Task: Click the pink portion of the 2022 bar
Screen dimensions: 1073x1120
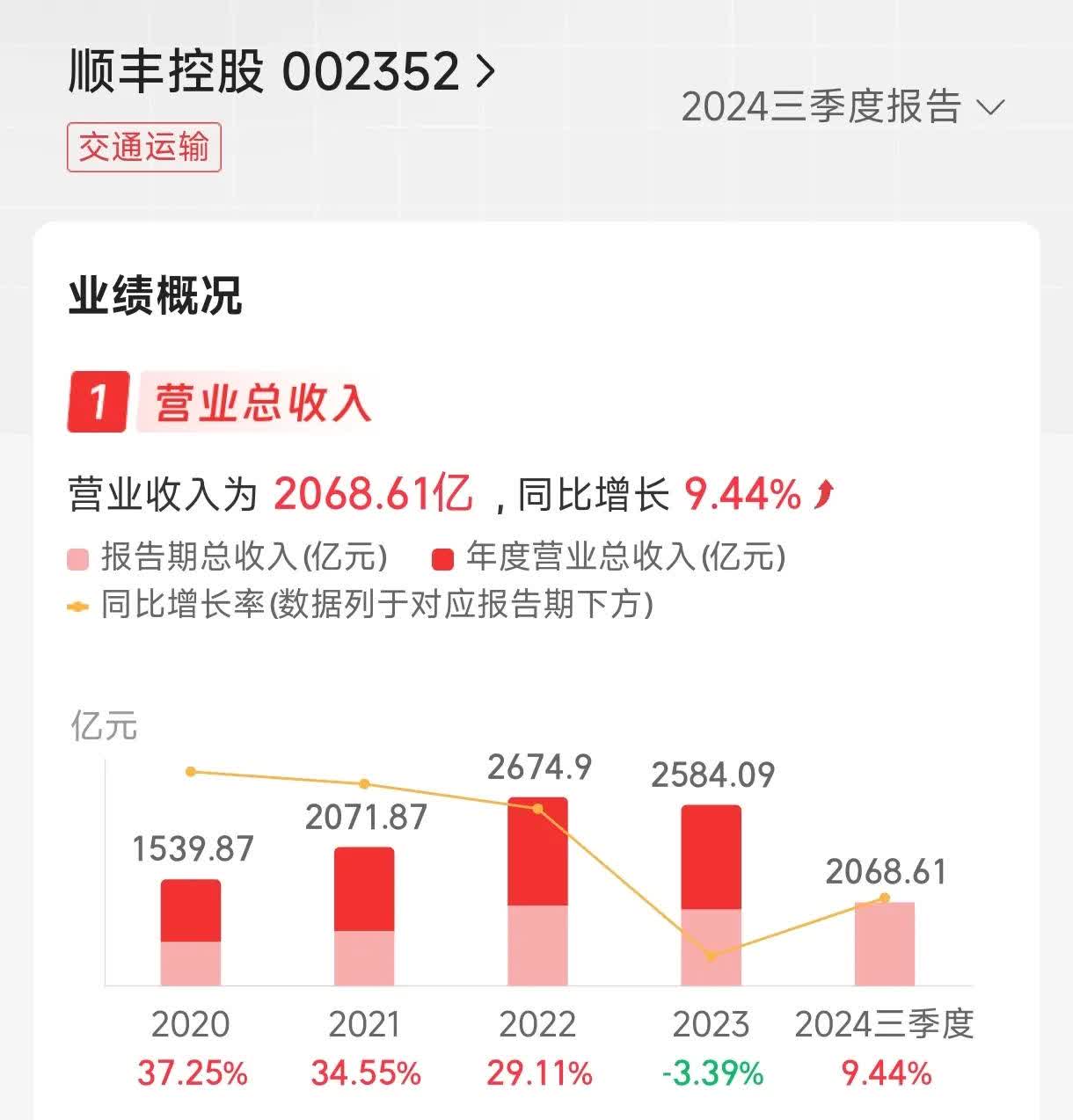Action: [538, 945]
